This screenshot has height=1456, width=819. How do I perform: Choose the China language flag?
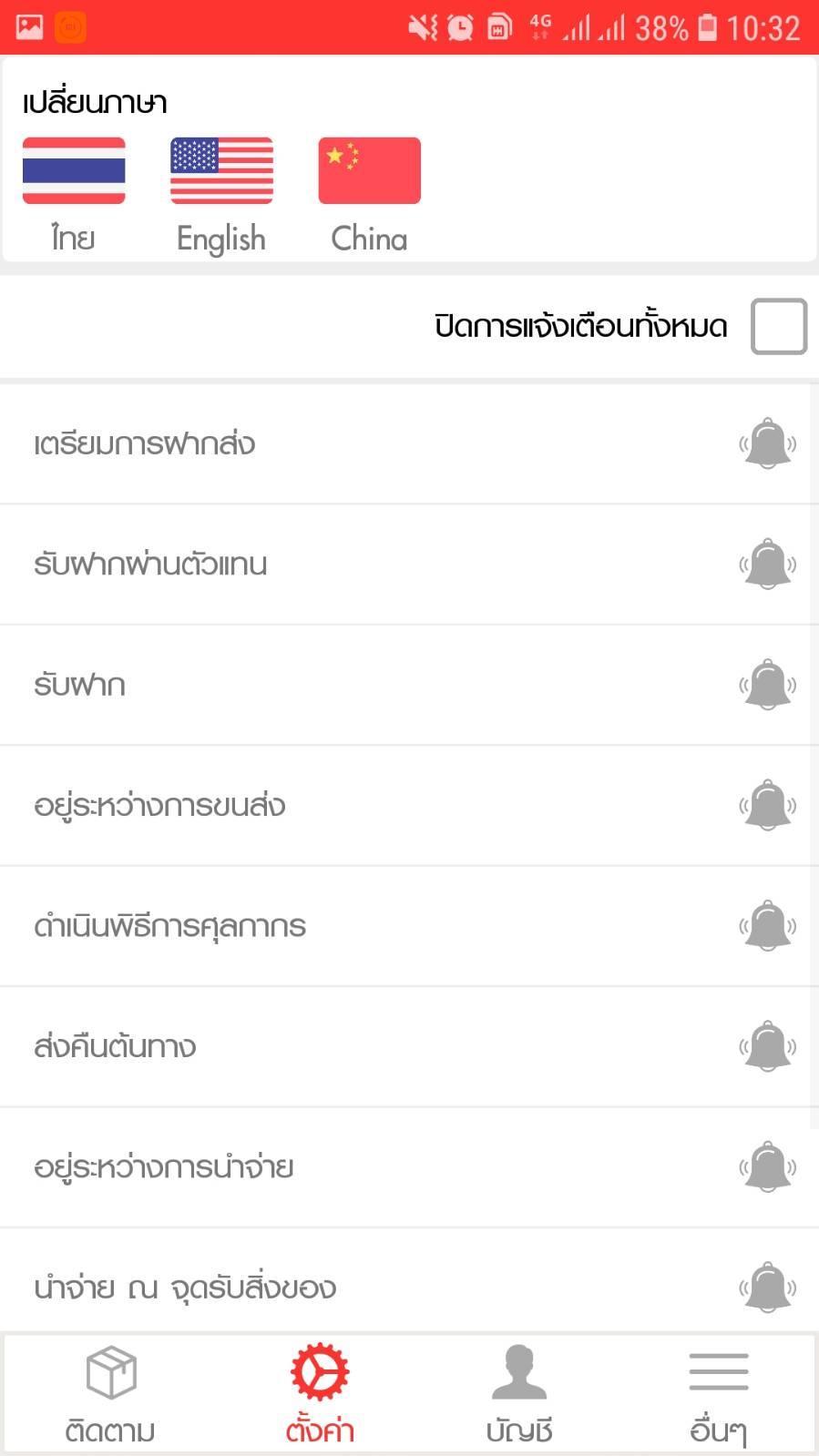[369, 171]
